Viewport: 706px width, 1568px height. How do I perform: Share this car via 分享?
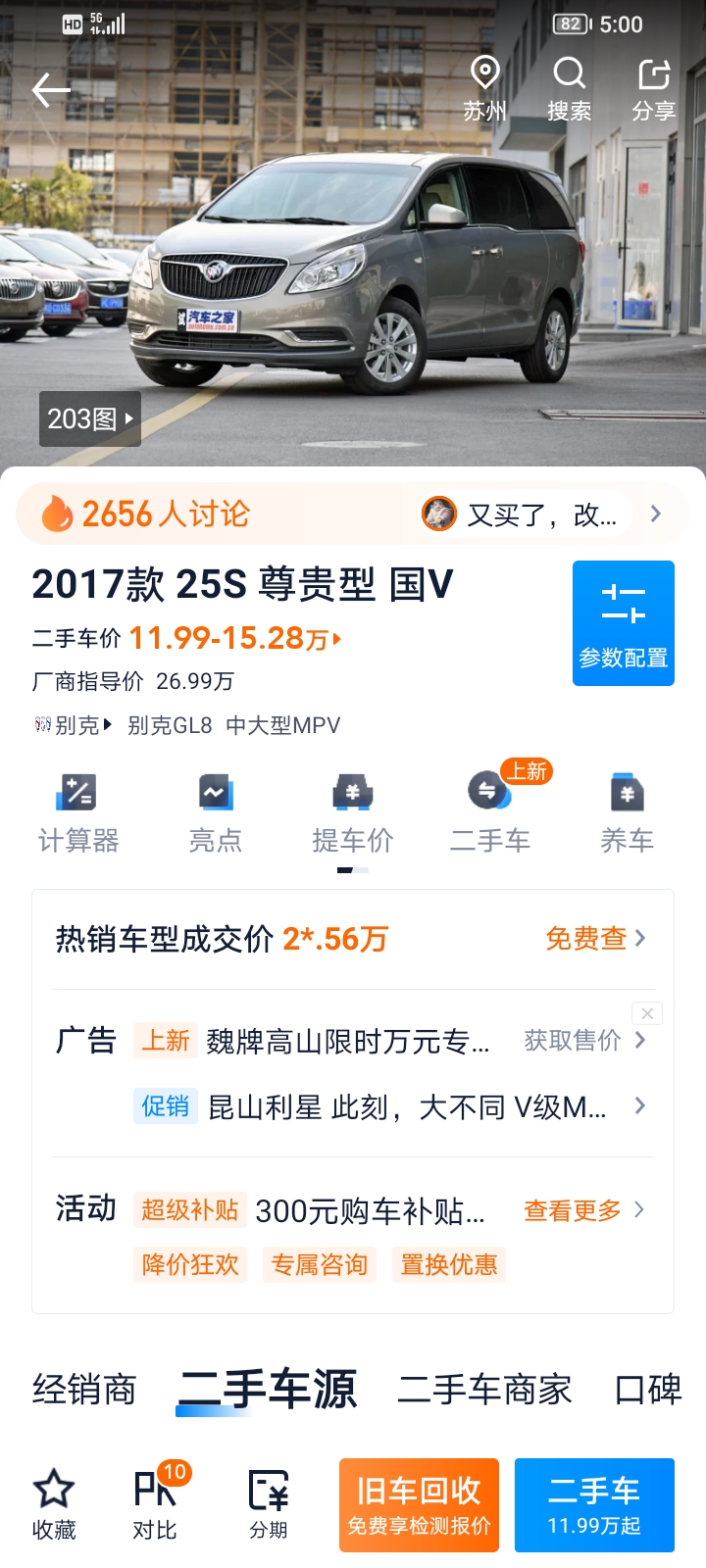click(653, 89)
